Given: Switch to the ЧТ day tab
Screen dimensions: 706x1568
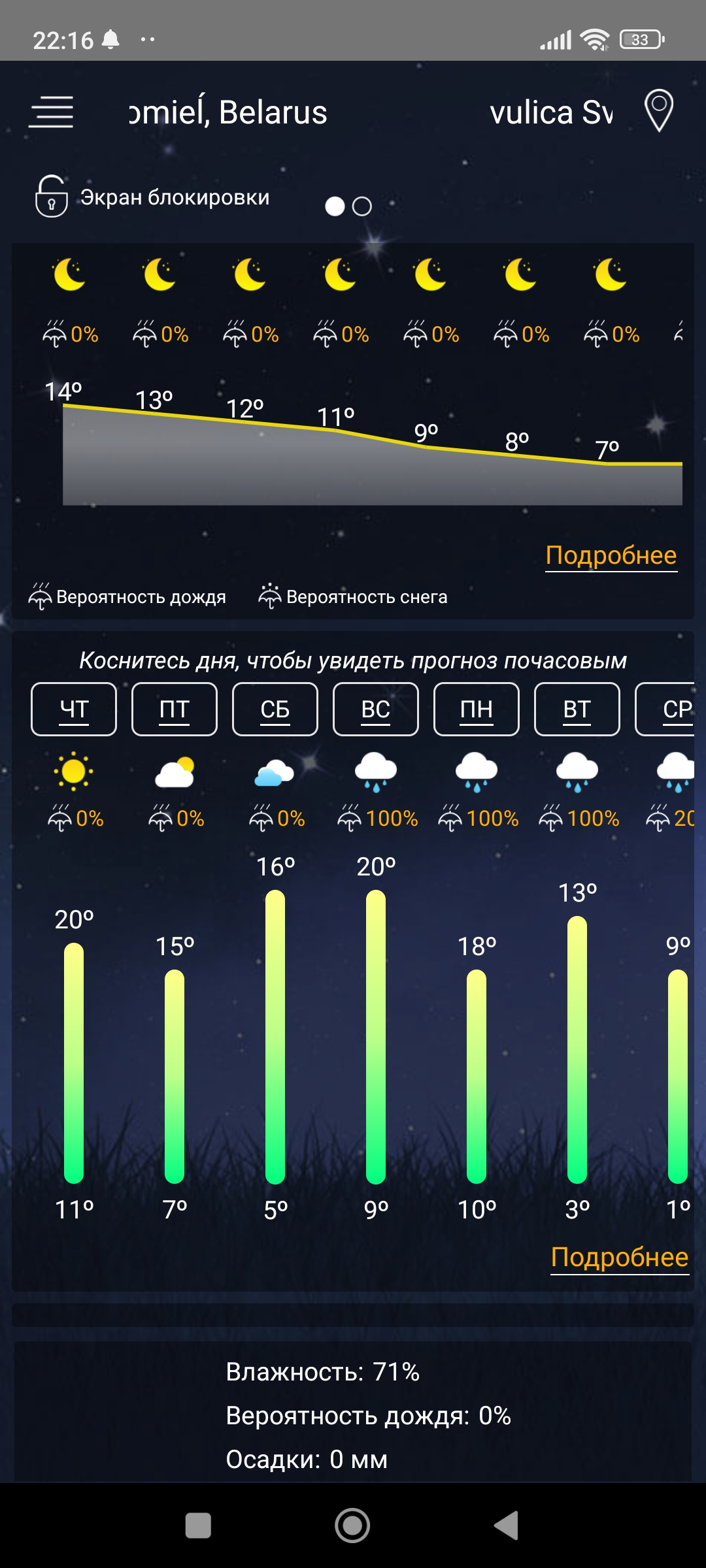Looking at the screenshot, I should (73, 710).
